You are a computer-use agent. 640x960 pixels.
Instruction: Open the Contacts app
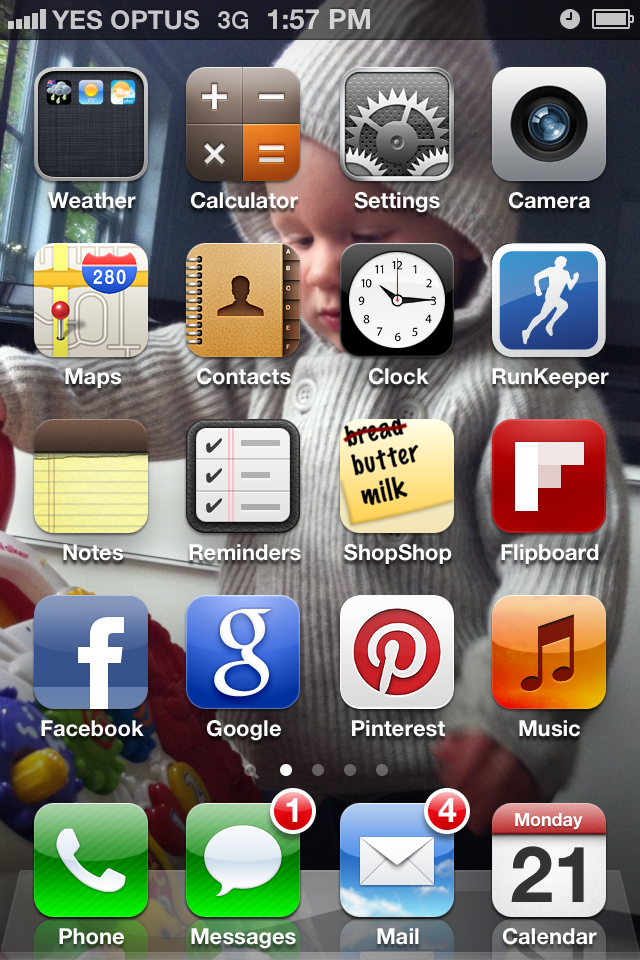click(x=243, y=300)
